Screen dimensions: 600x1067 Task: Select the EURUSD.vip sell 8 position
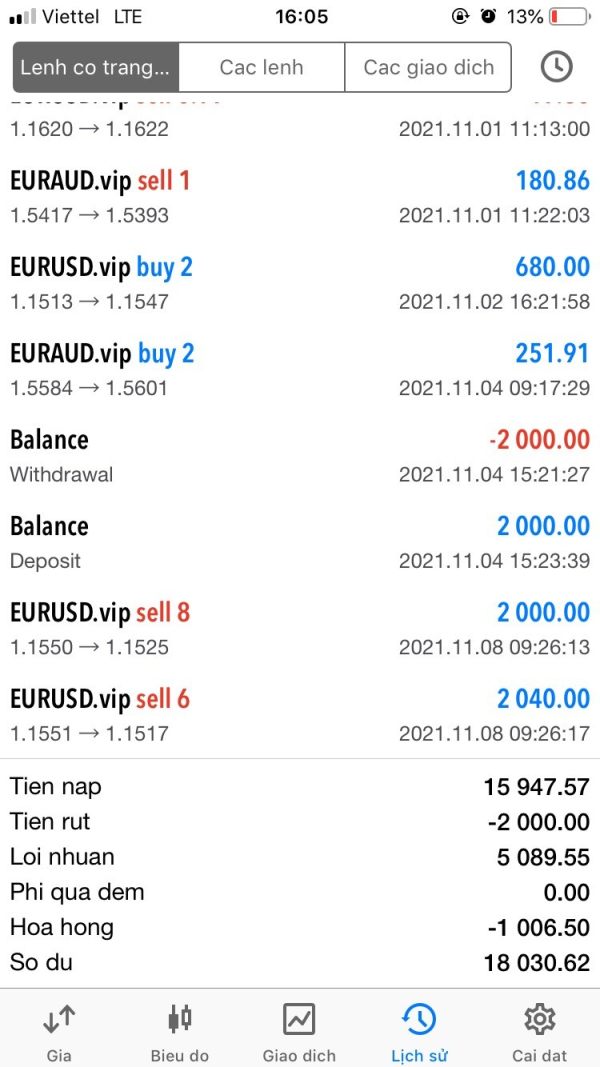point(300,629)
